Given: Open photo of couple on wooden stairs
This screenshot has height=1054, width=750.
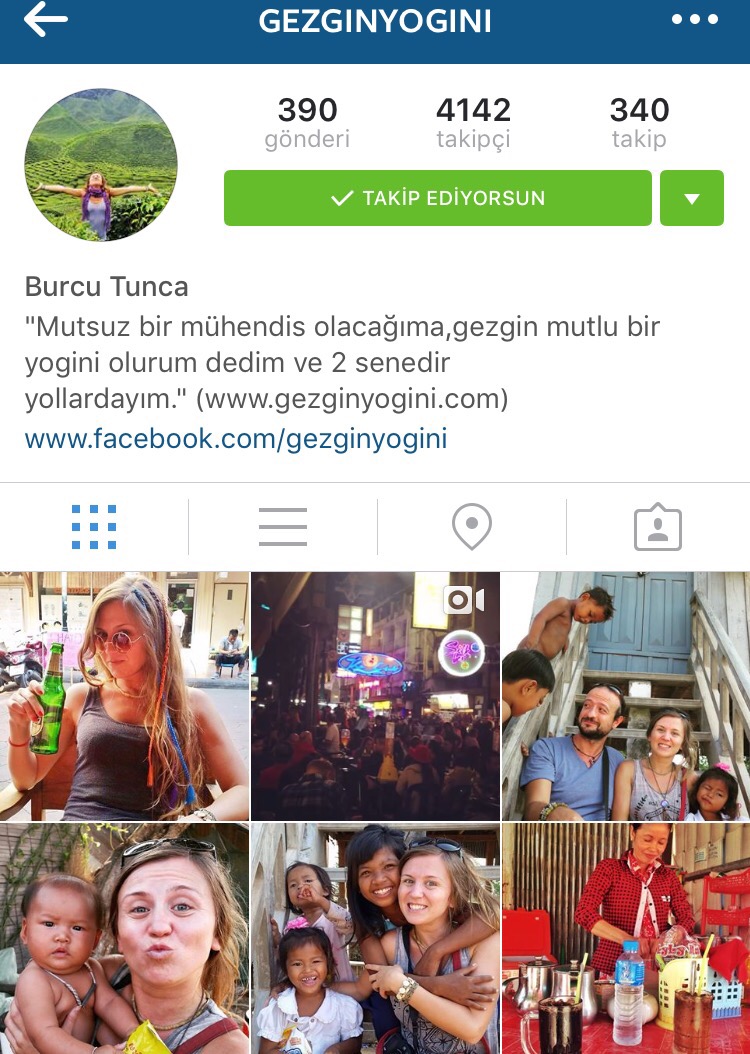Looking at the screenshot, I should tap(626, 696).
